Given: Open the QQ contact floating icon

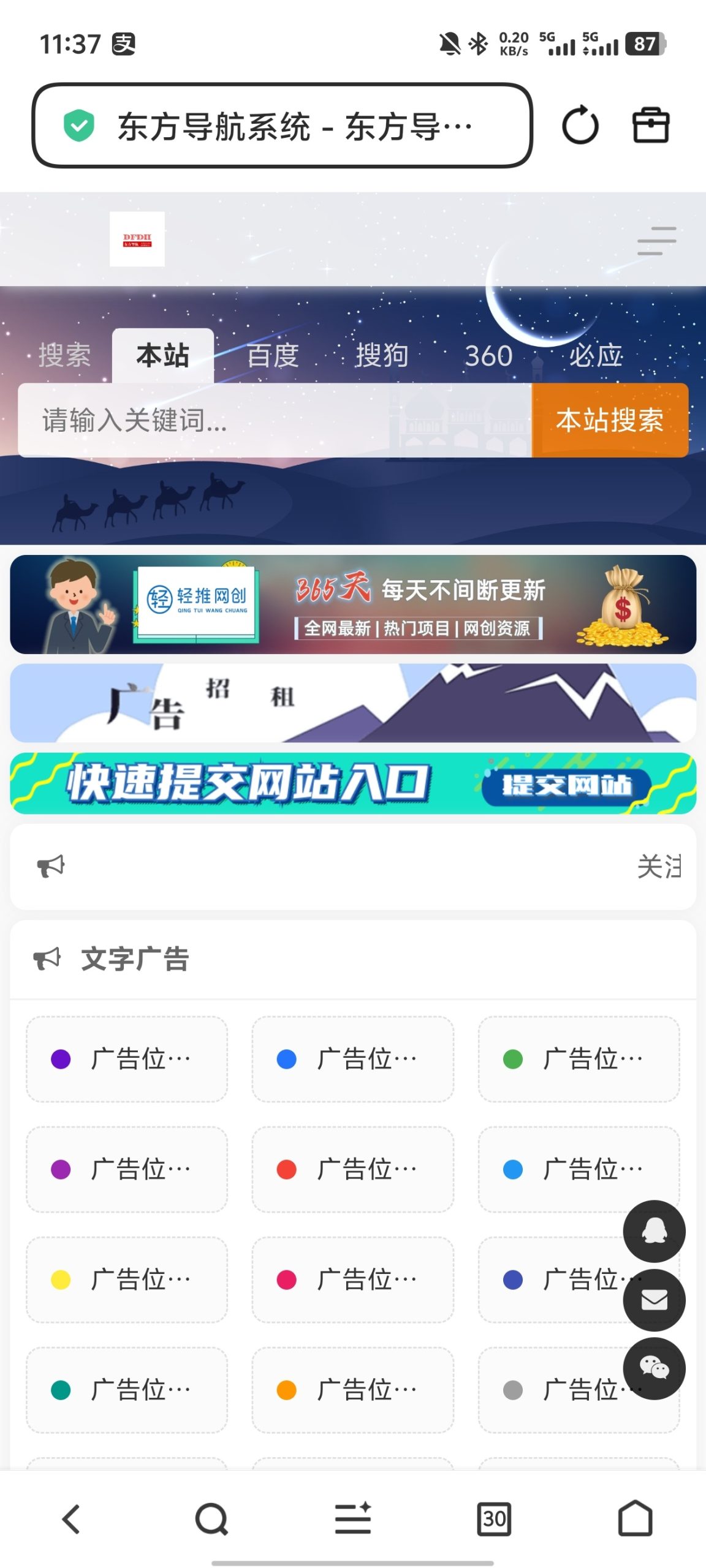Looking at the screenshot, I should point(654,1231).
